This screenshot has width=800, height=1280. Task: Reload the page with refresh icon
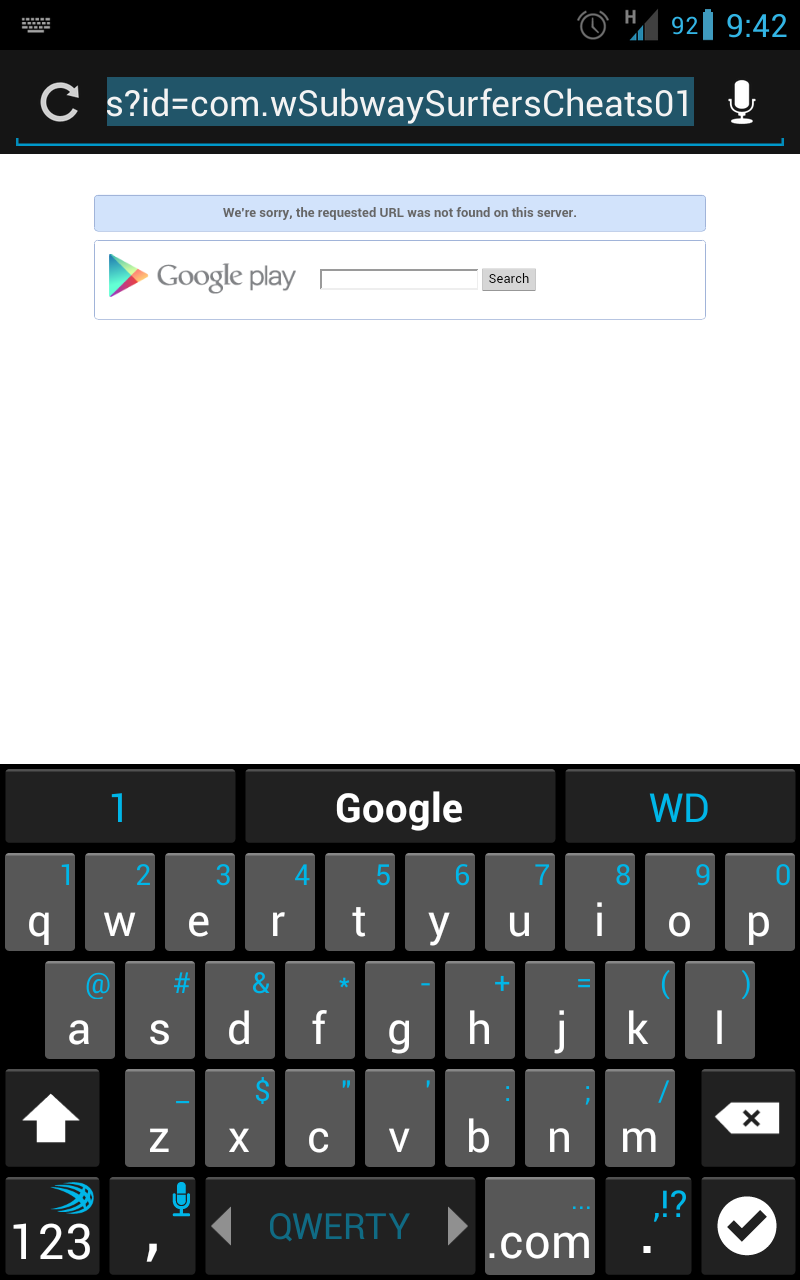pos(59,103)
